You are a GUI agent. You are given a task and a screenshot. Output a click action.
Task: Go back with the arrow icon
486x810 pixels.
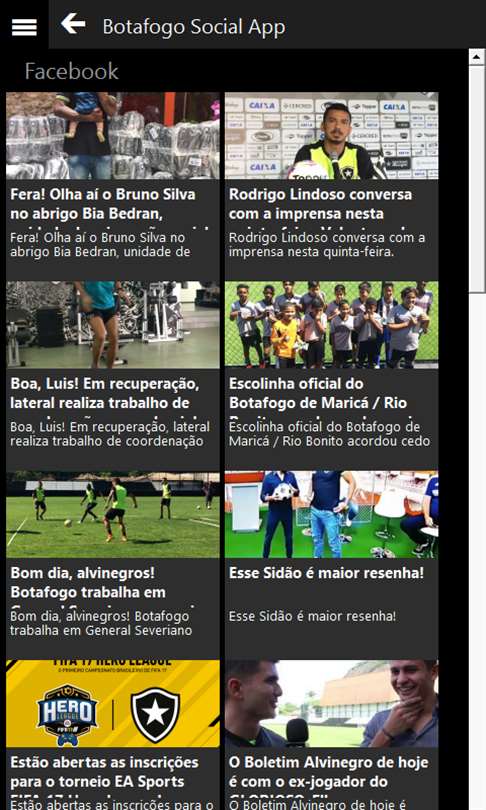(73, 24)
